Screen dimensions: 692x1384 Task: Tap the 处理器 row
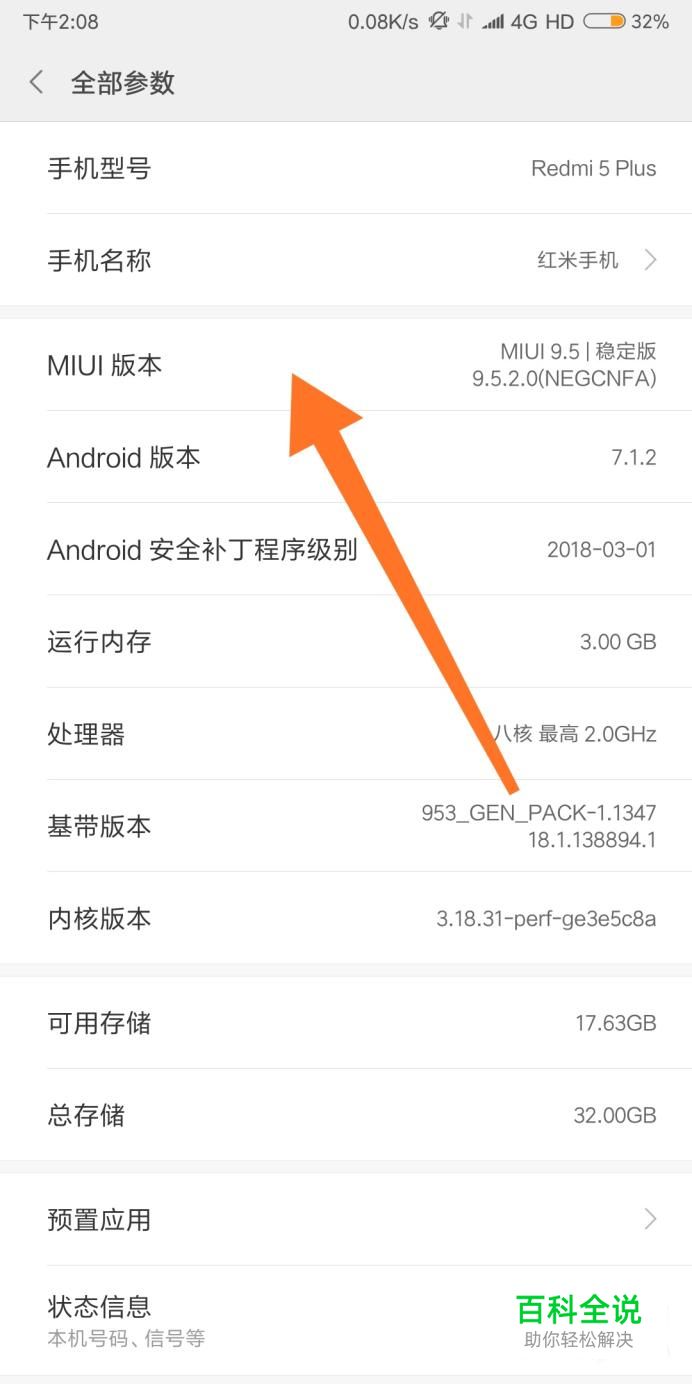(x=346, y=734)
